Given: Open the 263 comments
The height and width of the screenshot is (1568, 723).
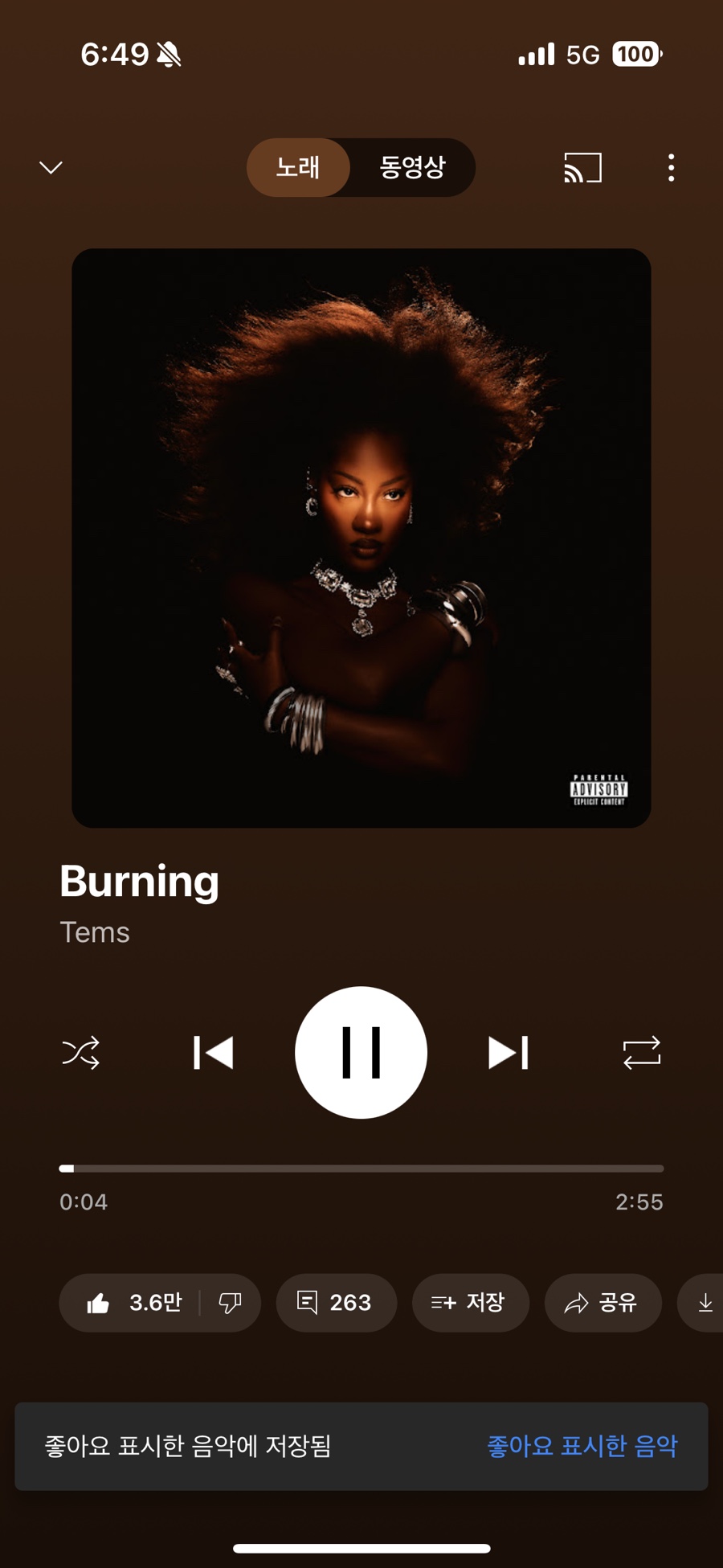Looking at the screenshot, I should tap(336, 1302).
